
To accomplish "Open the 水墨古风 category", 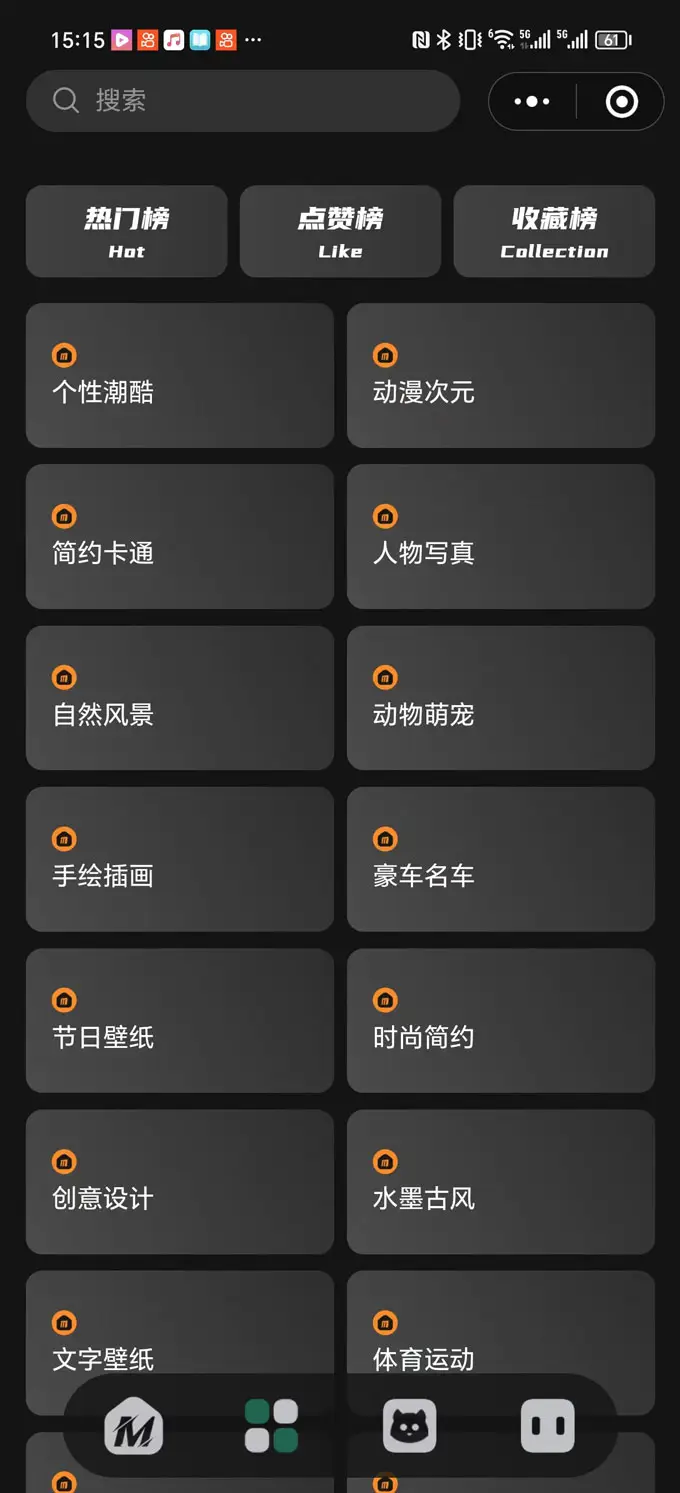I will point(500,1181).
